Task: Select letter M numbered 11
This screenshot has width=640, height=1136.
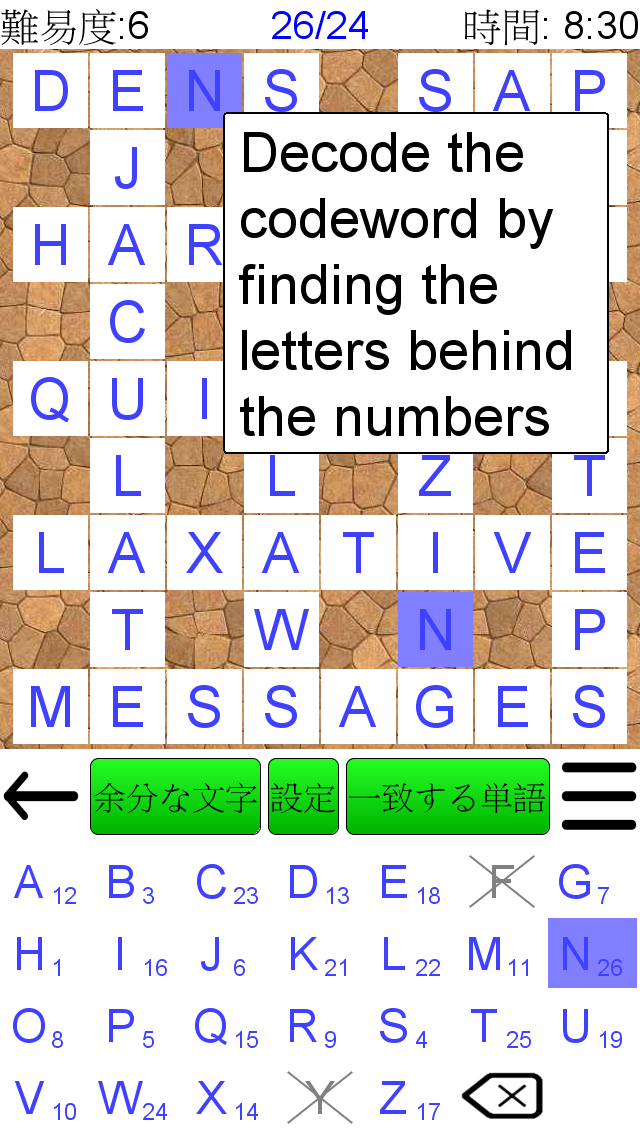Action: click(498, 957)
